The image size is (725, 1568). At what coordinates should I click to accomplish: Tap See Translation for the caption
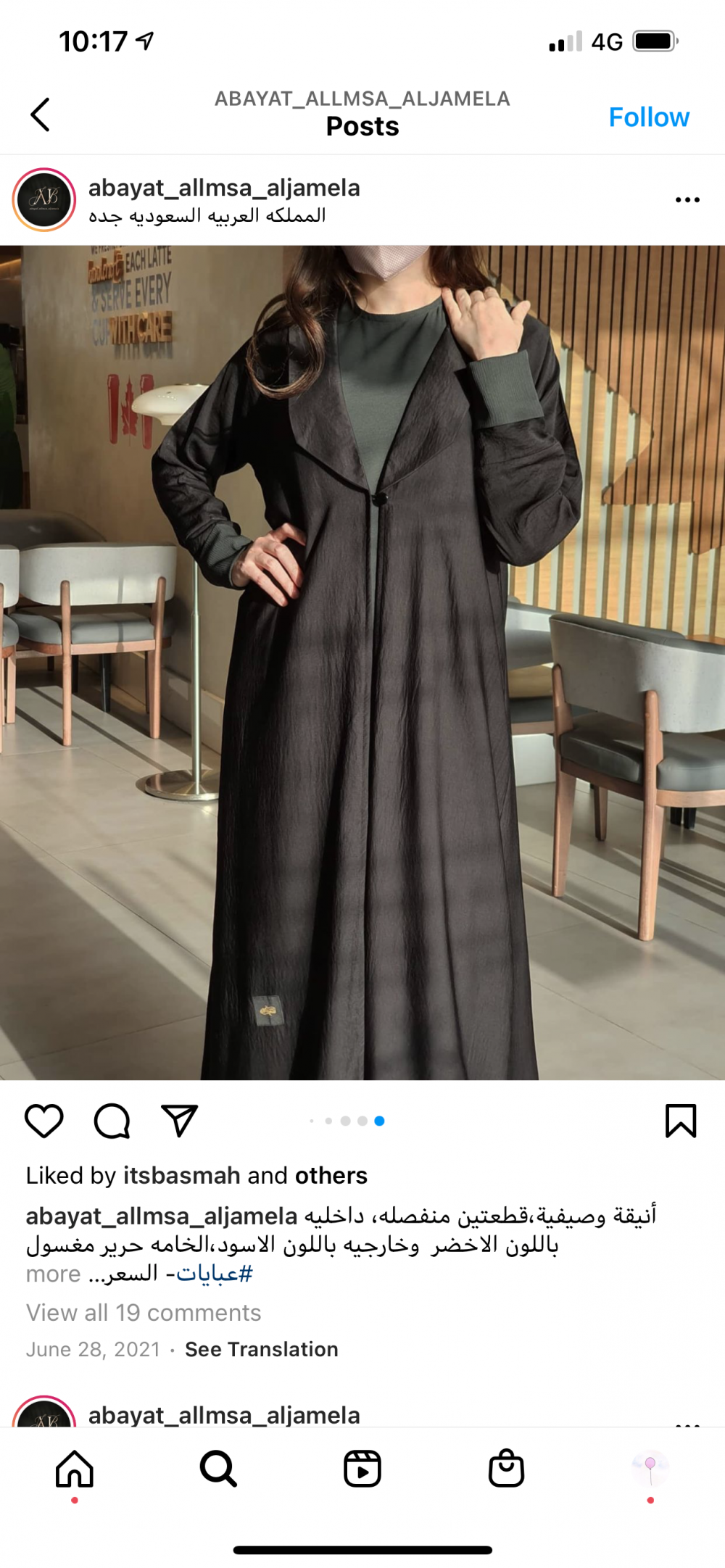tap(261, 1349)
